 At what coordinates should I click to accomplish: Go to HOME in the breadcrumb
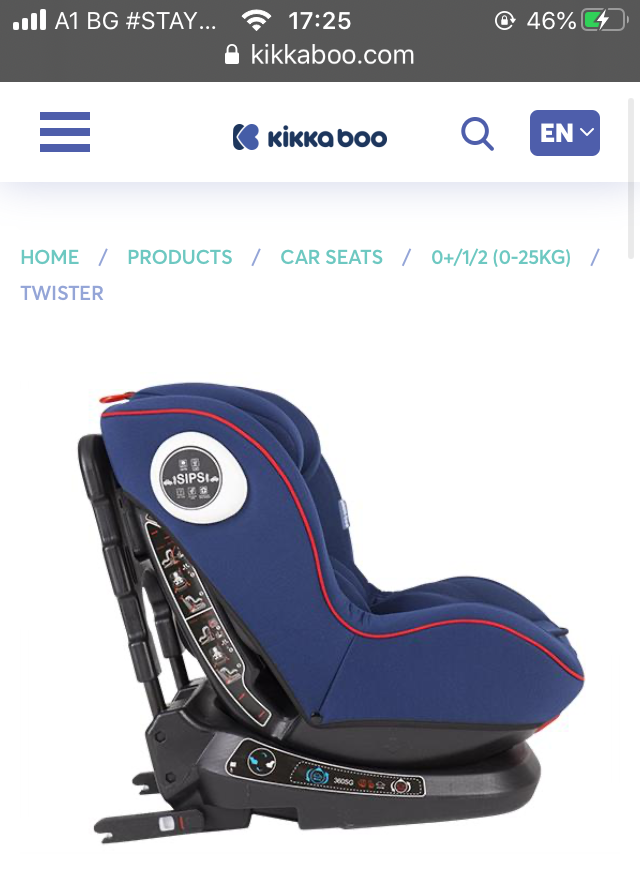coord(50,257)
